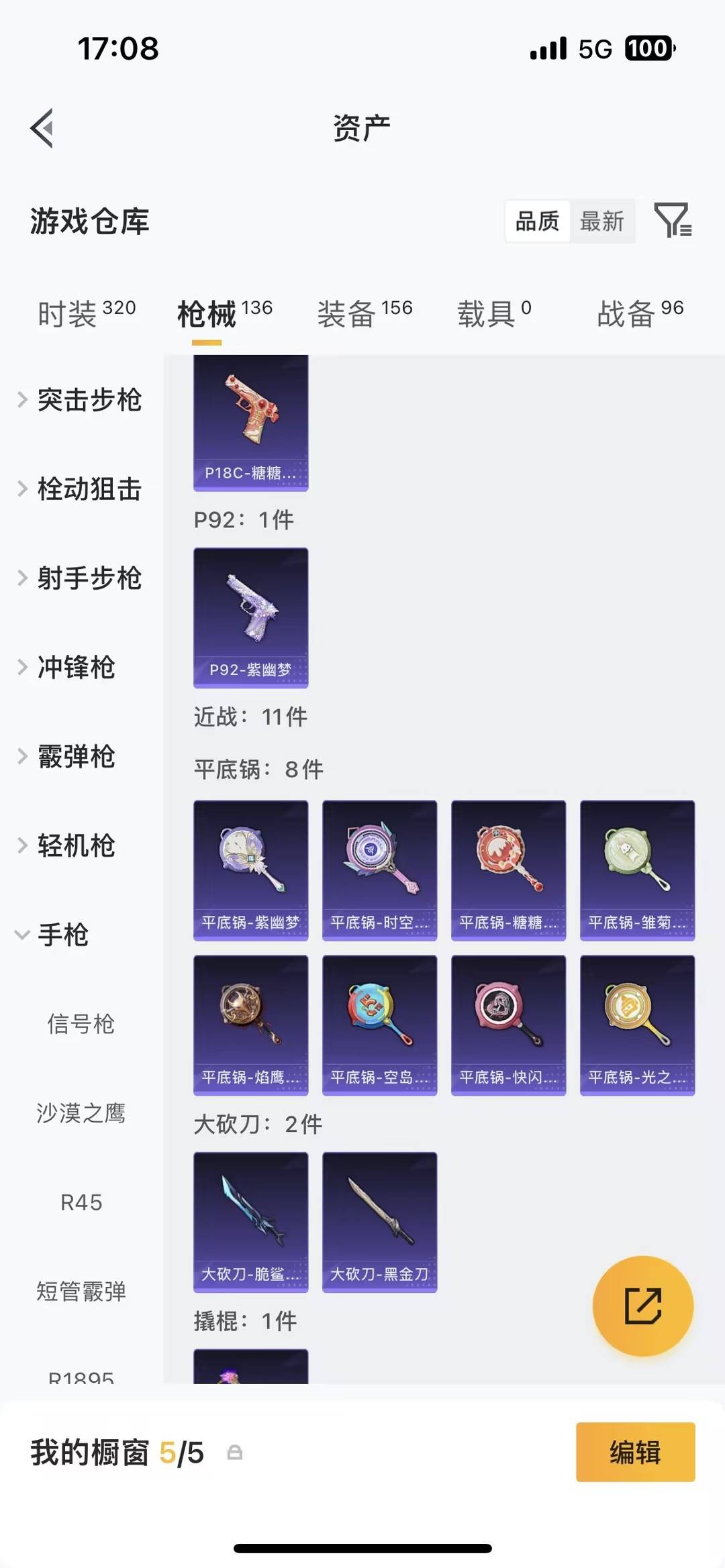This screenshot has height=1568, width=725.
Task: Select the P92-紫幽梦 pistol icon
Action: (x=250, y=617)
